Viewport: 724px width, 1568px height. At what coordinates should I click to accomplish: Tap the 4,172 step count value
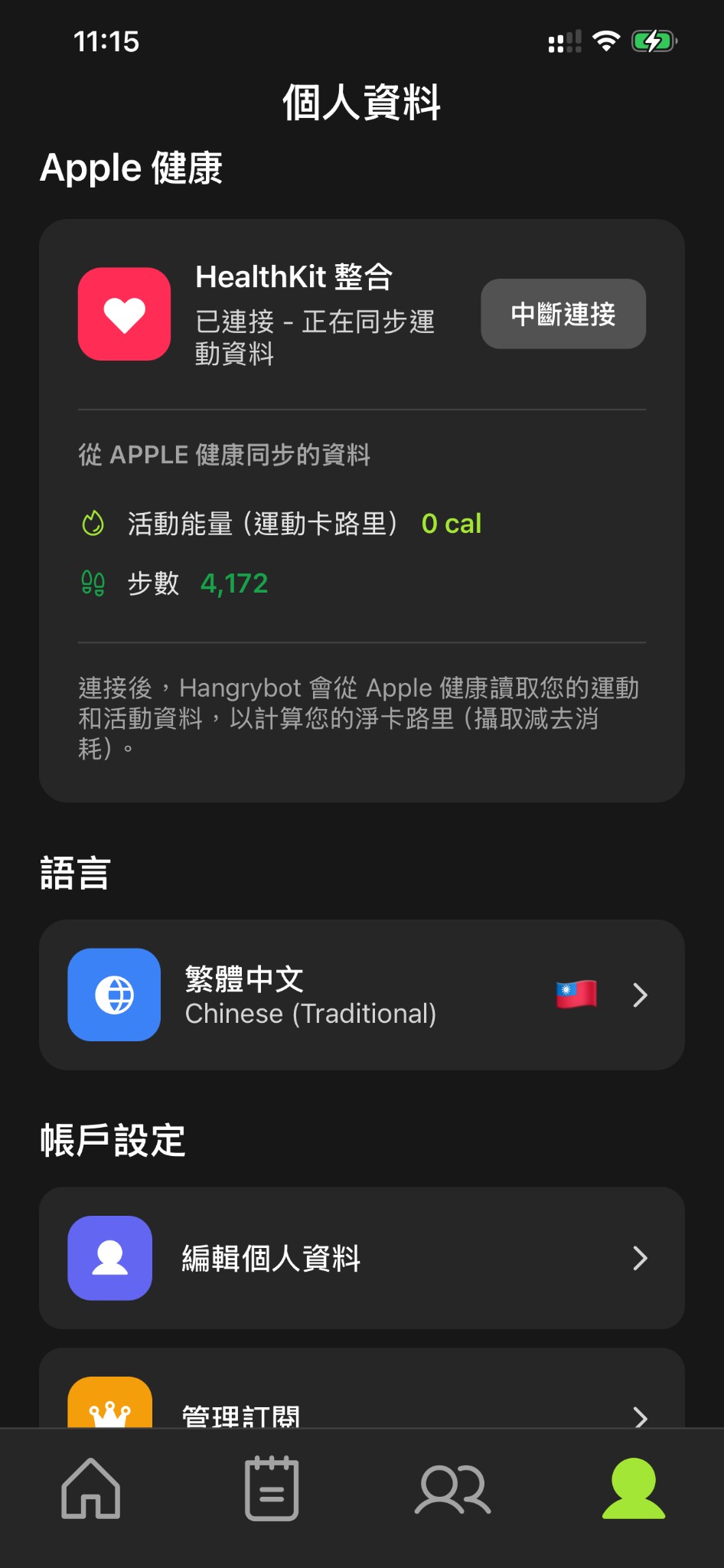(x=233, y=583)
